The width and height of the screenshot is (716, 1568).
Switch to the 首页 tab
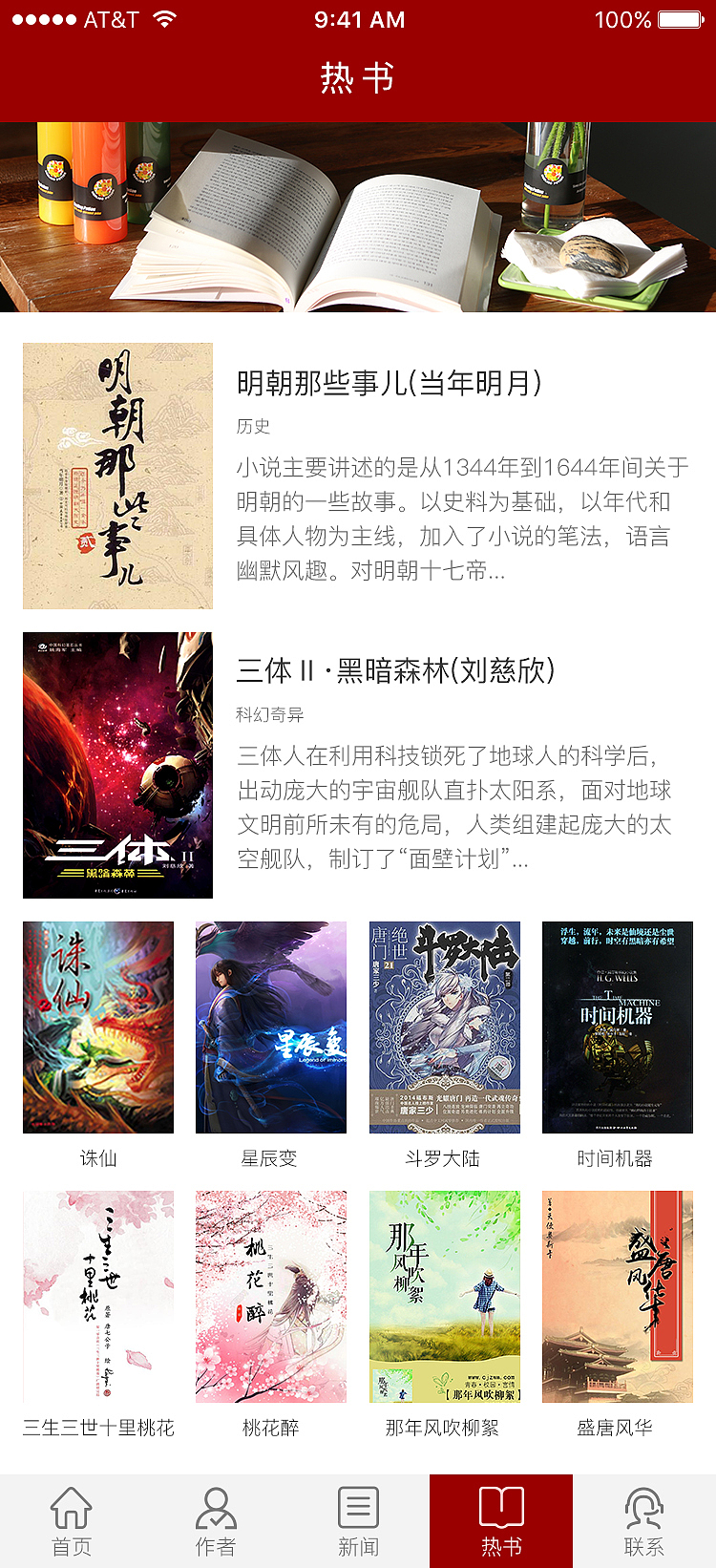[72, 1520]
